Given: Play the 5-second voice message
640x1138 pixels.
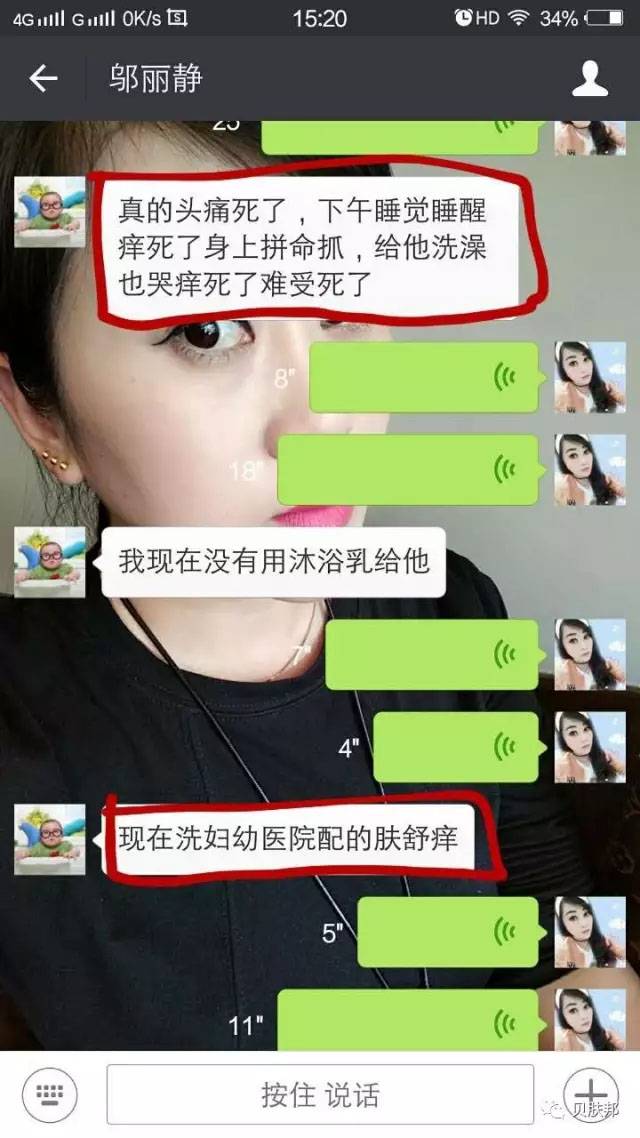Looking at the screenshot, I should tap(450, 932).
